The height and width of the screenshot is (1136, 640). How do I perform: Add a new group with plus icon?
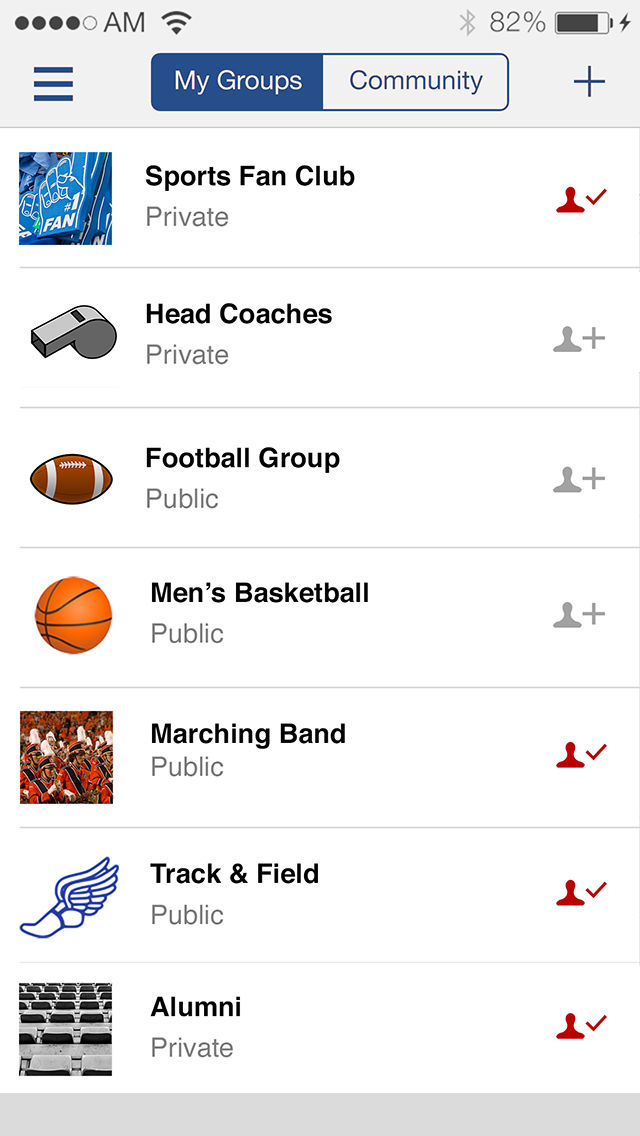(x=589, y=82)
